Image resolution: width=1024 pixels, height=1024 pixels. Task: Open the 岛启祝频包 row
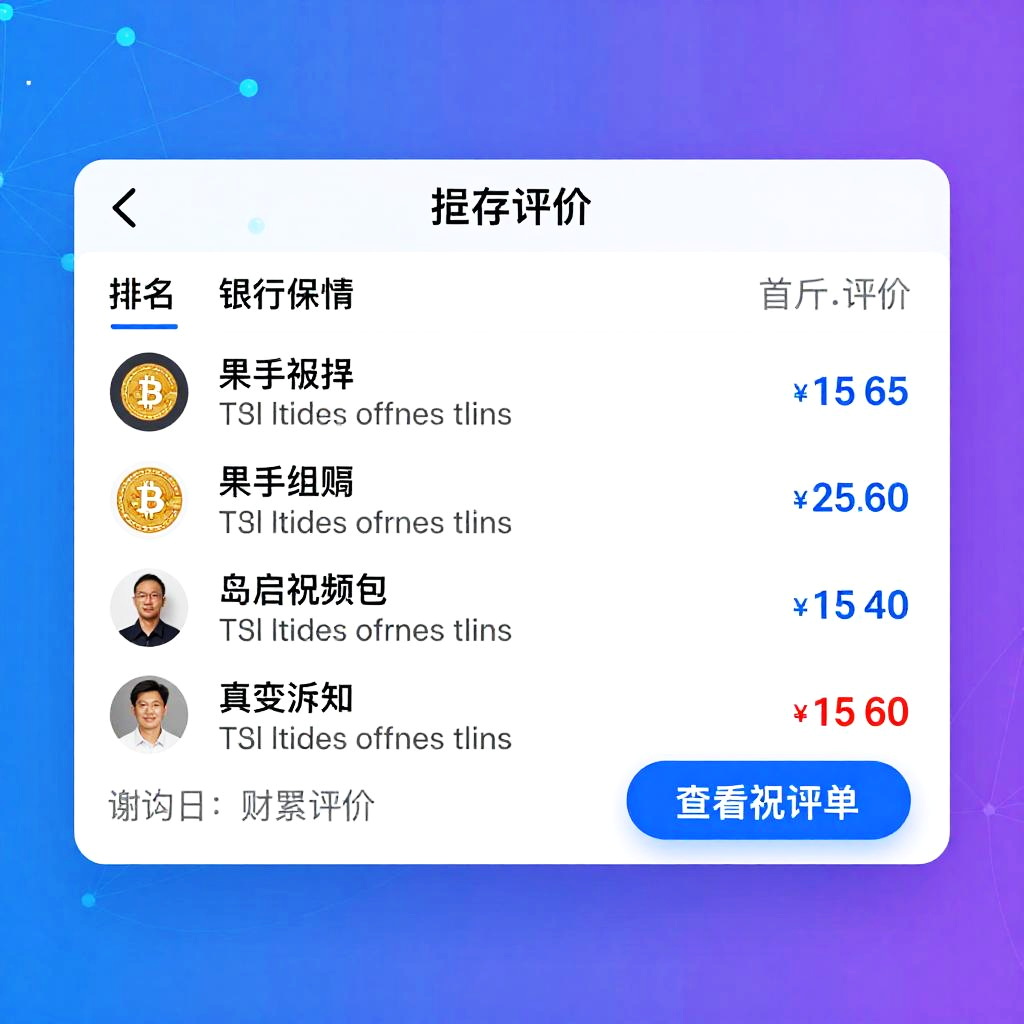(x=510, y=607)
